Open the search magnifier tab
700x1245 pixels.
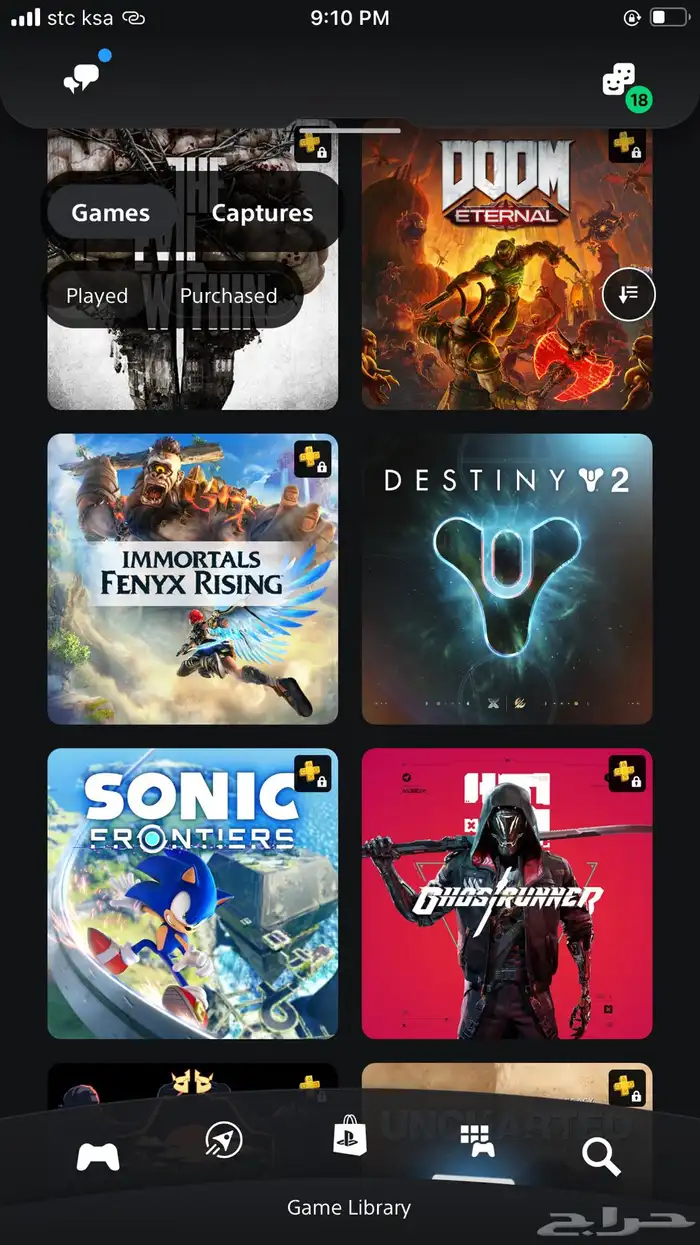(x=601, y=1157)
